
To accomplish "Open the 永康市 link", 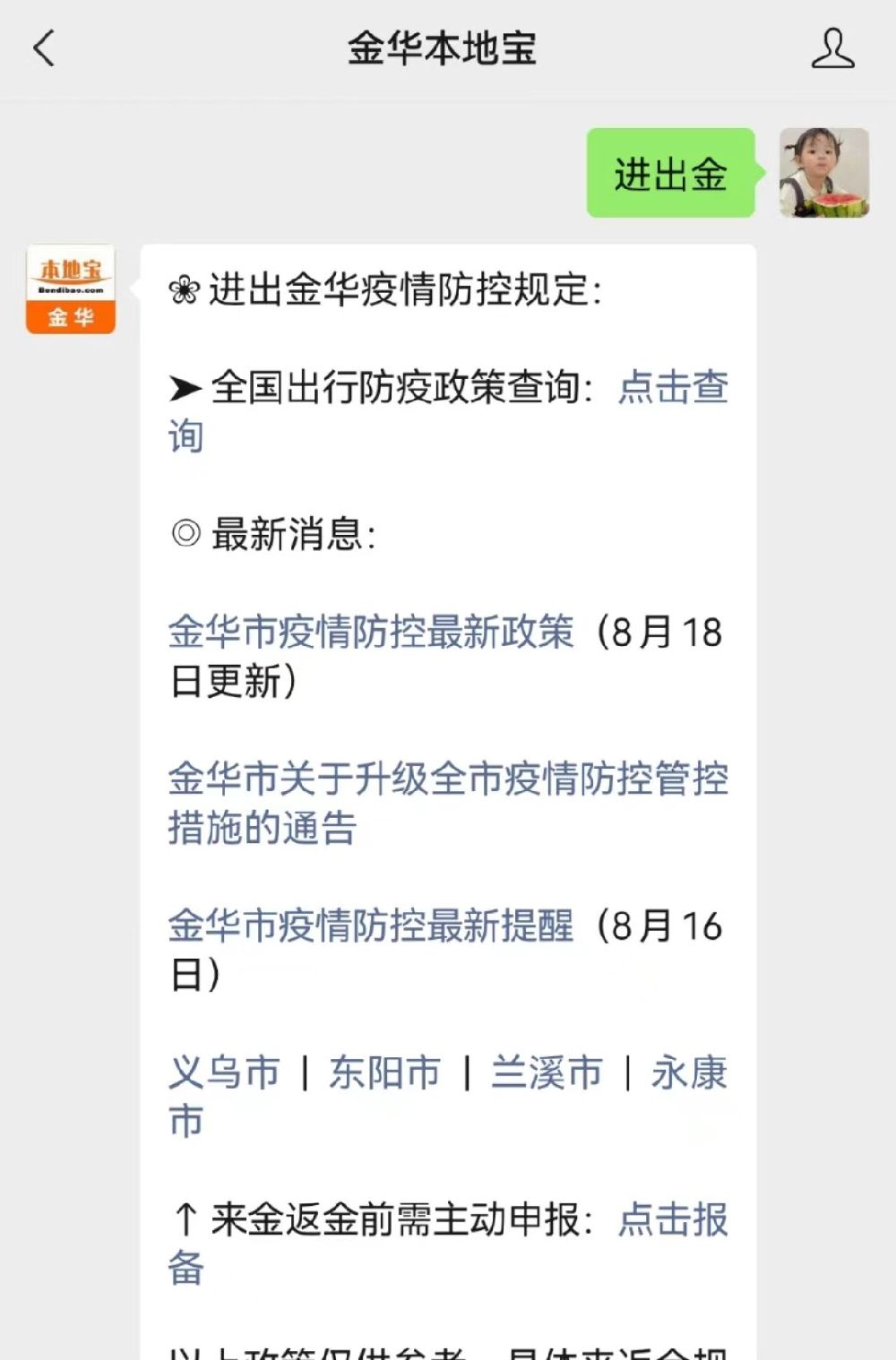I will coord(688,1072).
